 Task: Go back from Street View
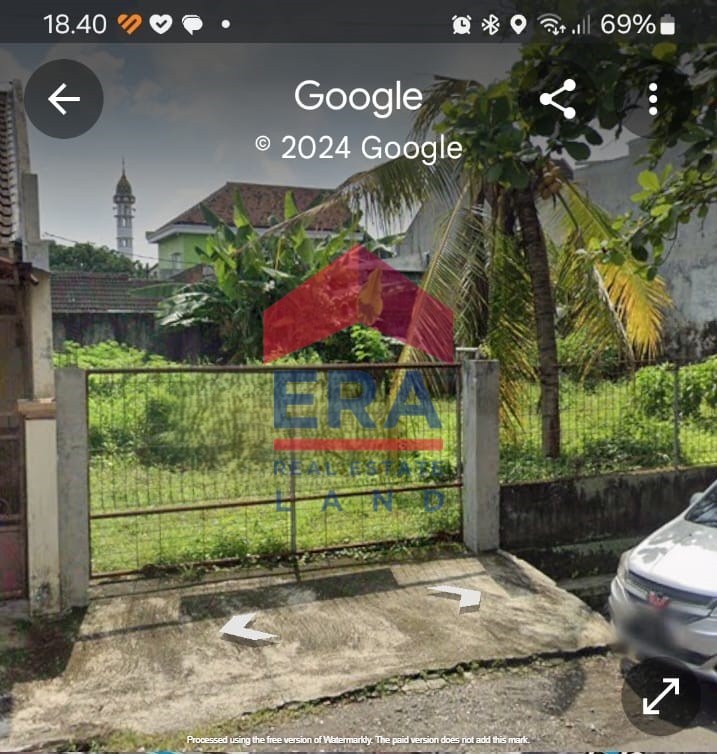(64, 99)
